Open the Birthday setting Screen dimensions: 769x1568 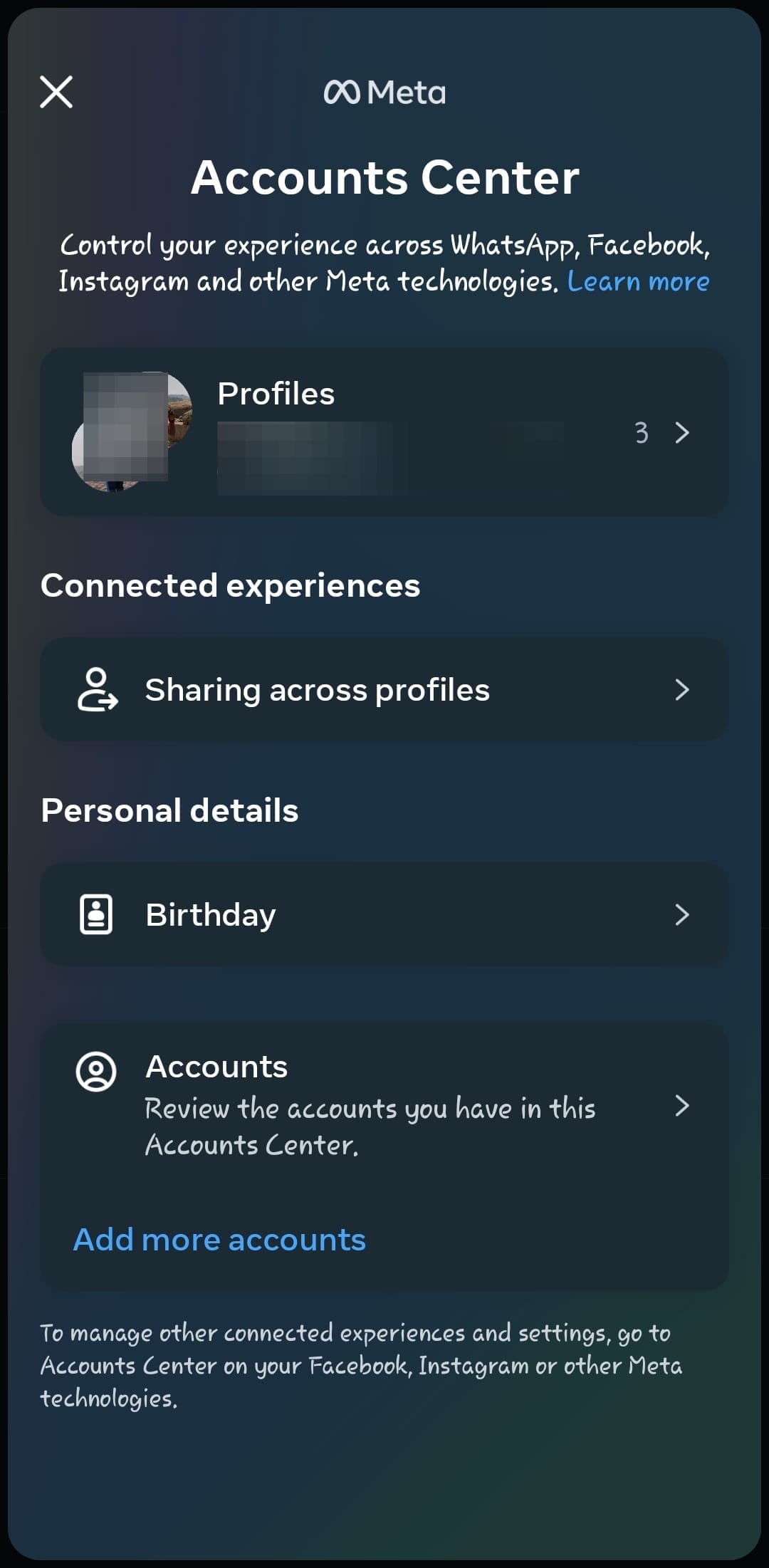[384, 914]
